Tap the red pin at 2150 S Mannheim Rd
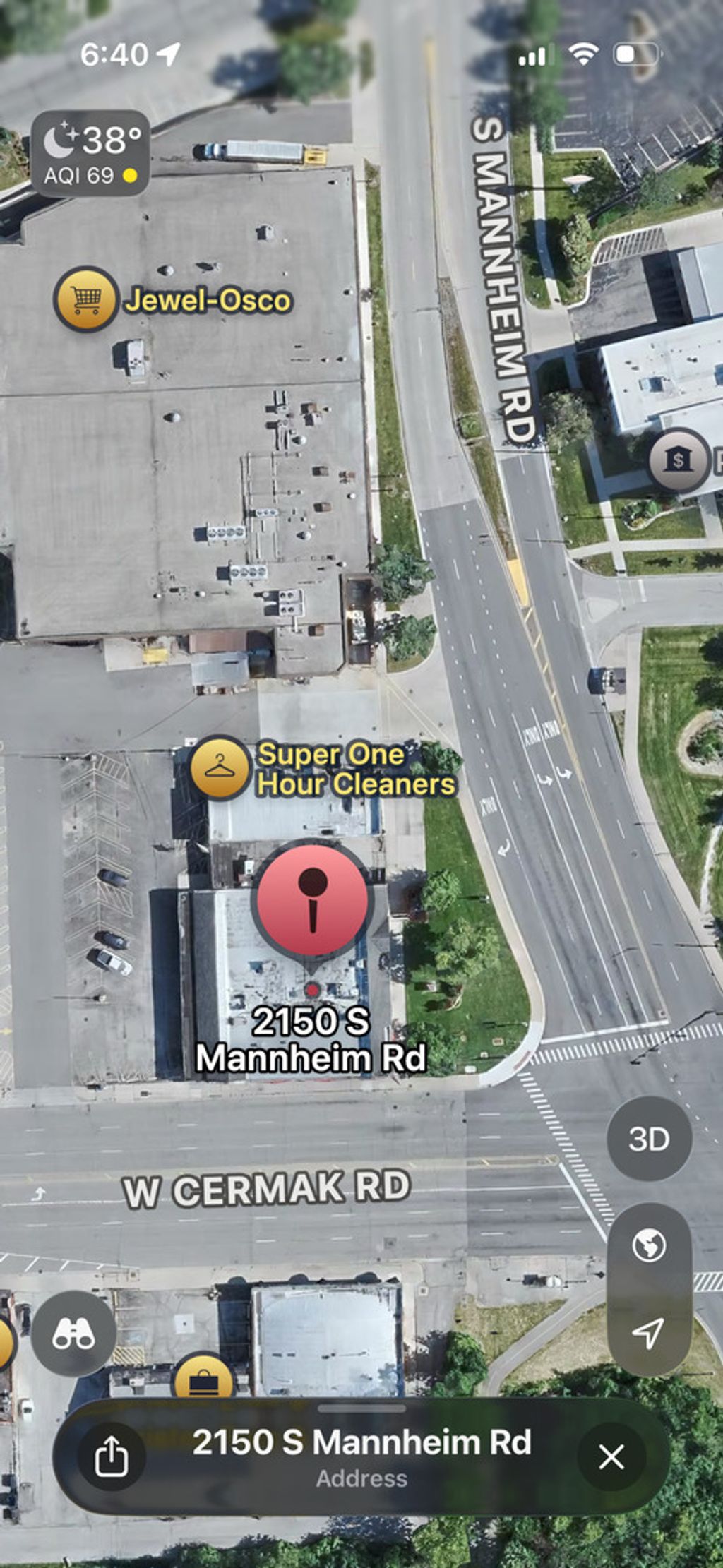Screen dimensions: 723x1568 [312, 899]
